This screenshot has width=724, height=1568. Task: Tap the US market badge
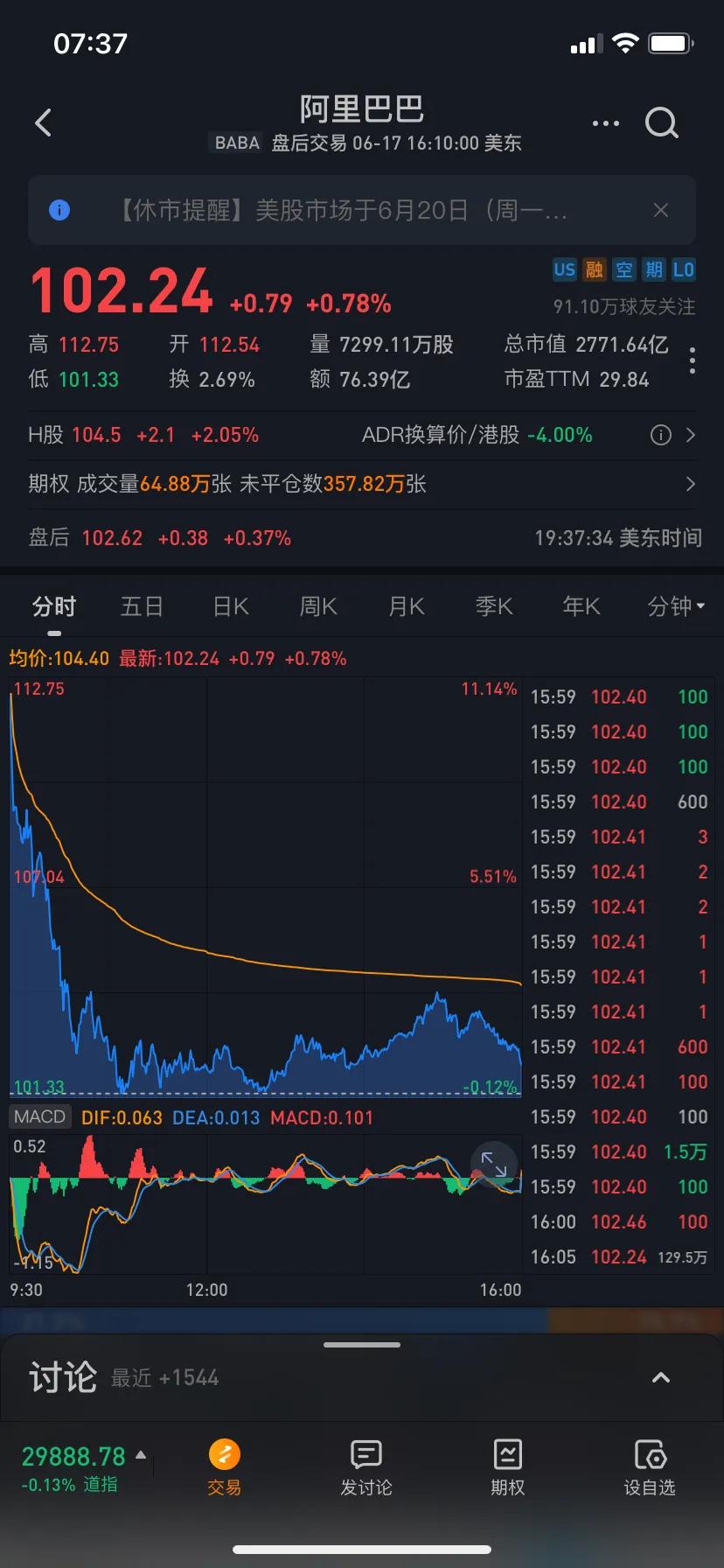[564, 269]
